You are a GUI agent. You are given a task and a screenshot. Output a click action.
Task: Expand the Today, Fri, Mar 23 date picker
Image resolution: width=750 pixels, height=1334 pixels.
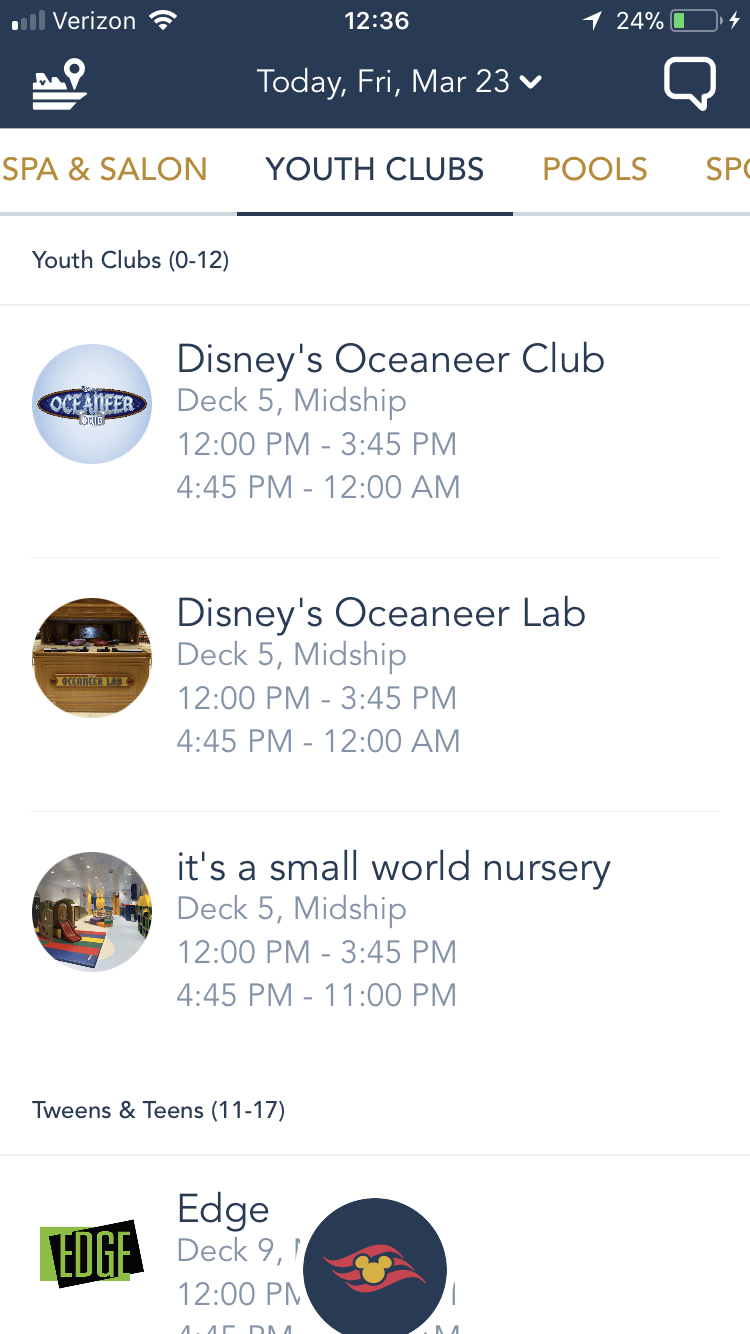coord(399,82)
